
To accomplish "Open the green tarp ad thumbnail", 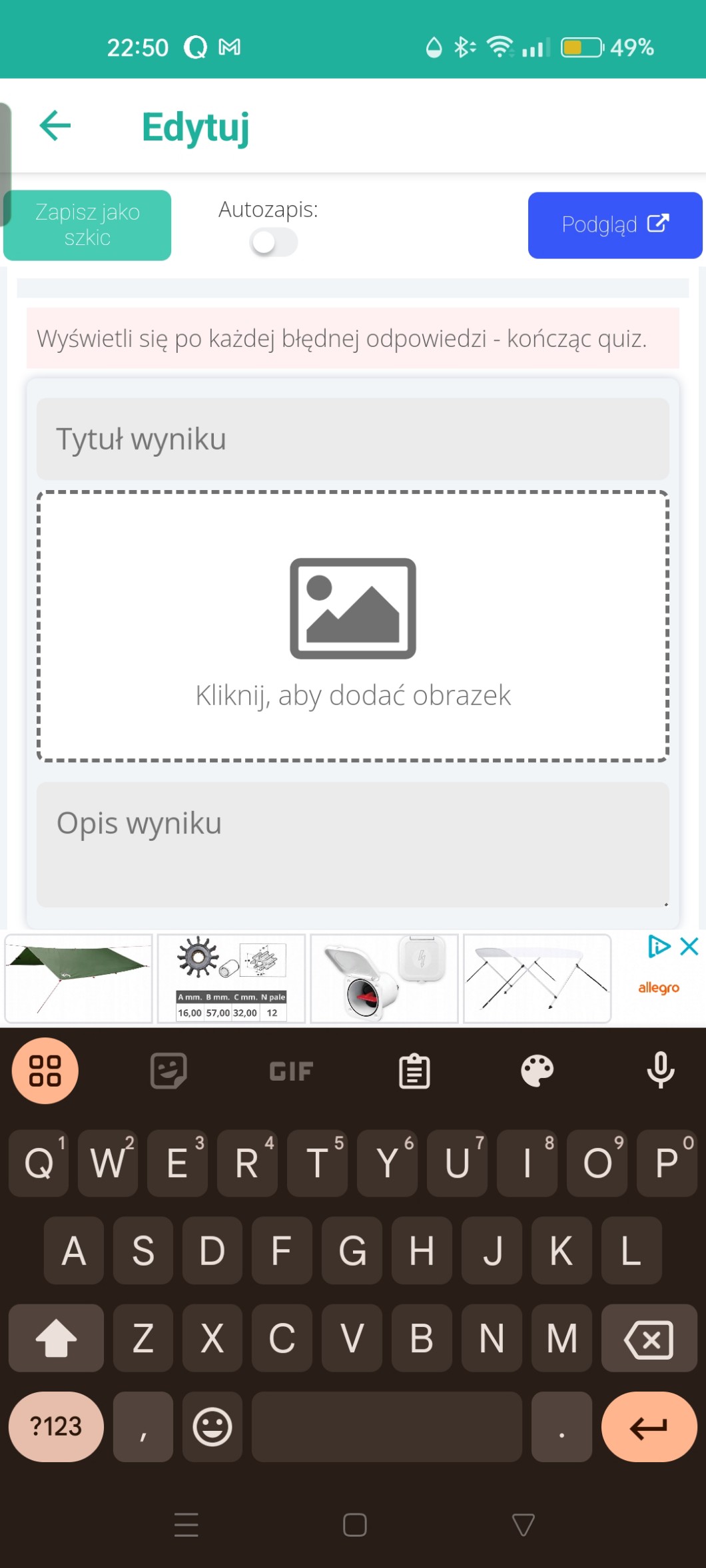I will [x=79, y=978].
